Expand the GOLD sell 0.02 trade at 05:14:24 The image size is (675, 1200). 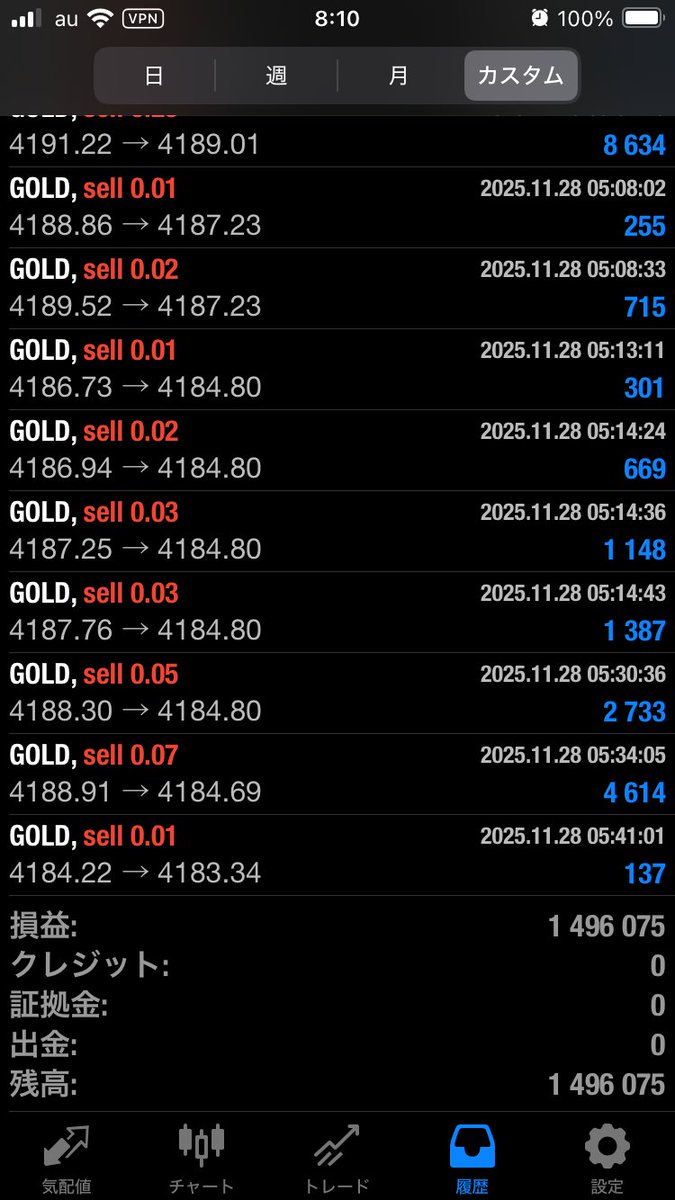337,450
